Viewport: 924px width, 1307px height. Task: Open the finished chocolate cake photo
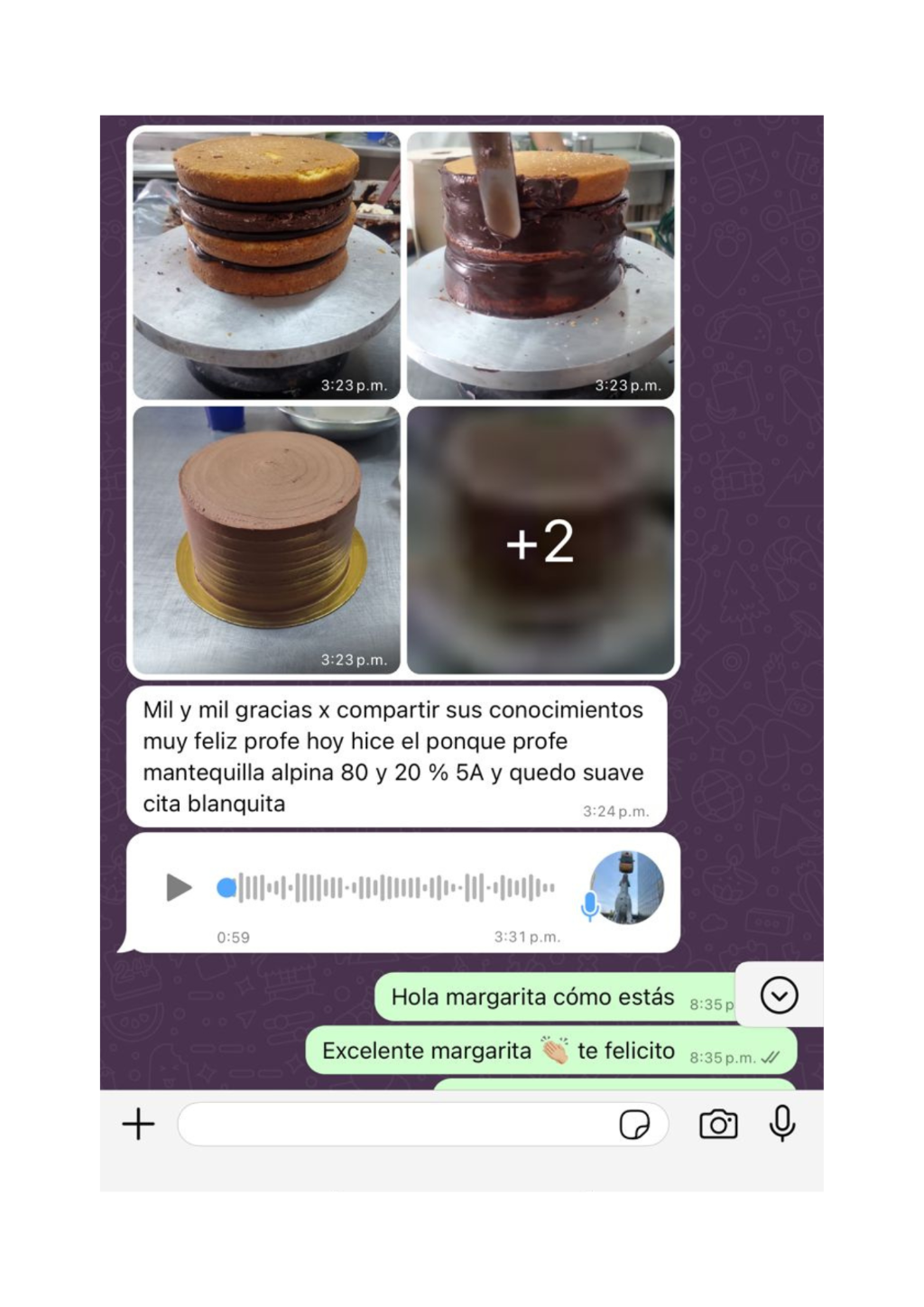pyautogui.click(x=266, y=540)
